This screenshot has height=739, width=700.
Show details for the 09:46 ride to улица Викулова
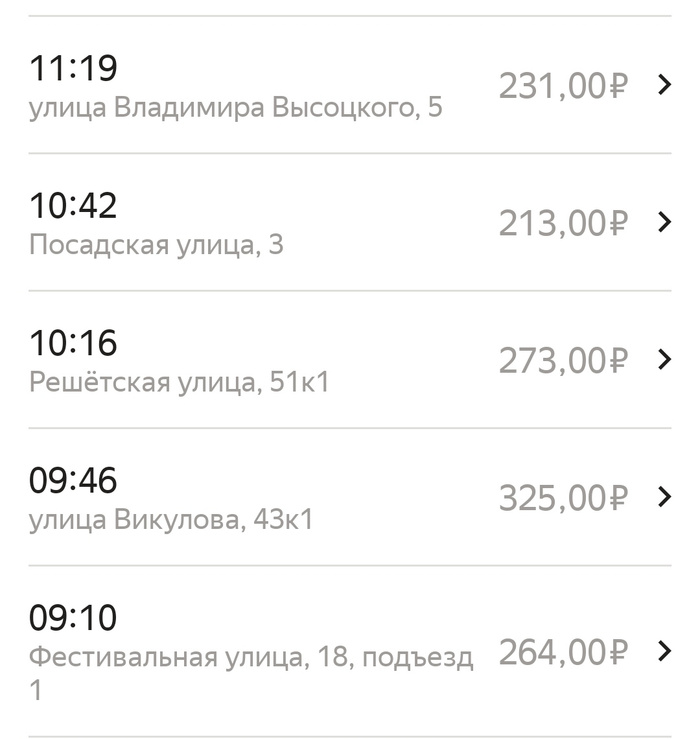click(x=350, y=498)
